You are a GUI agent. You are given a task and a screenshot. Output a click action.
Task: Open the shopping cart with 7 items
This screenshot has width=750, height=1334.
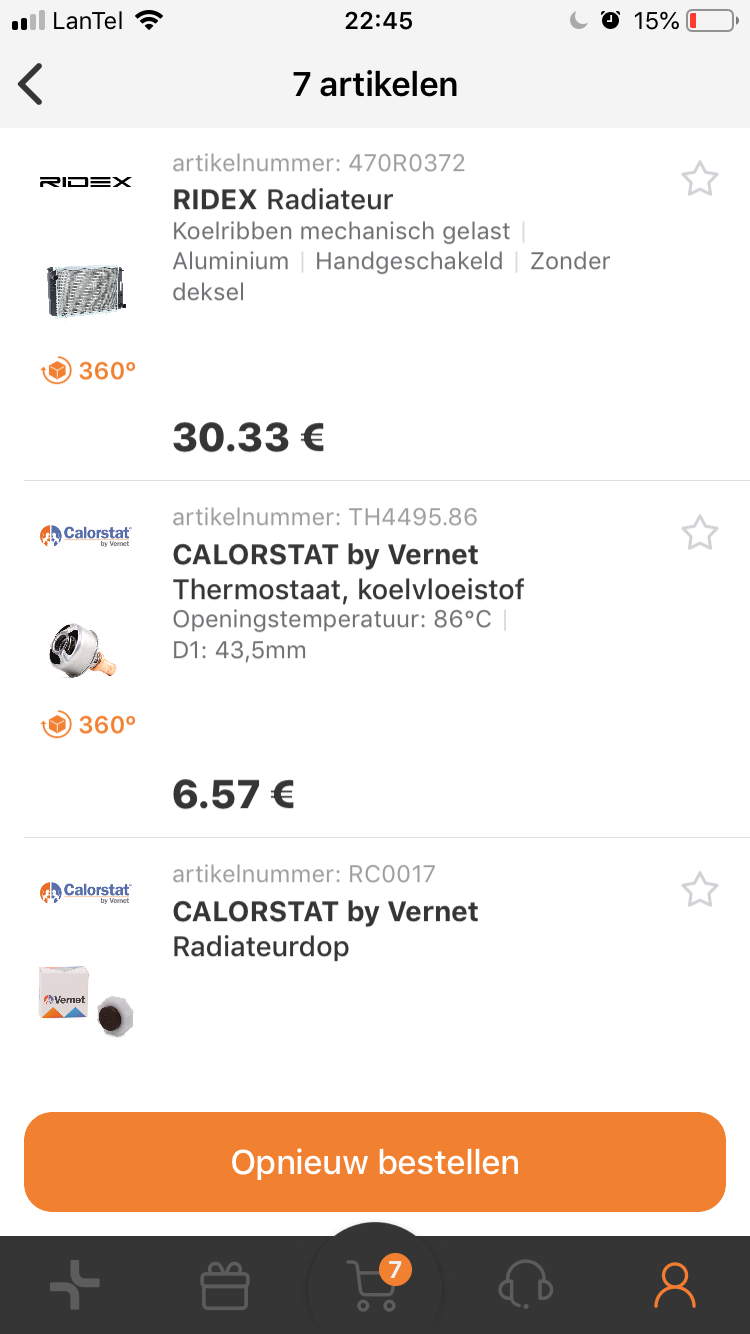tap(374, 1284)
